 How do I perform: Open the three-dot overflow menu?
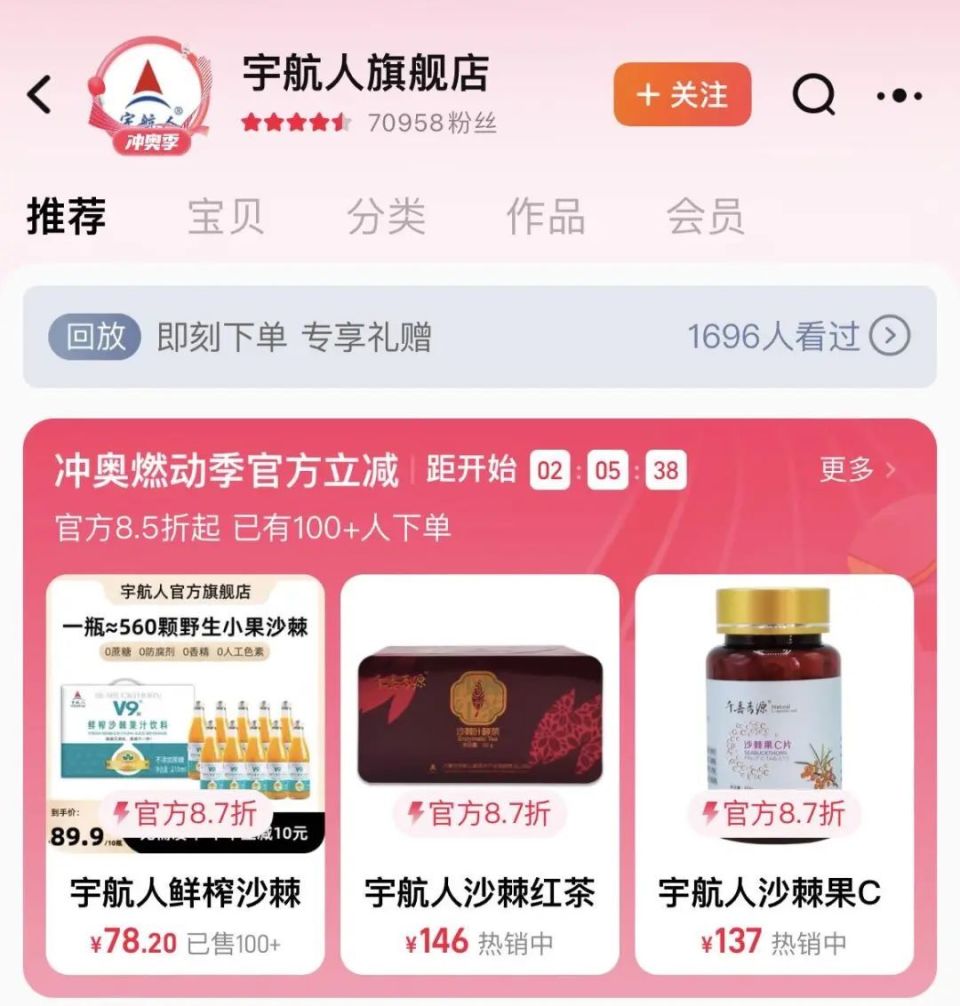point(898,95)
